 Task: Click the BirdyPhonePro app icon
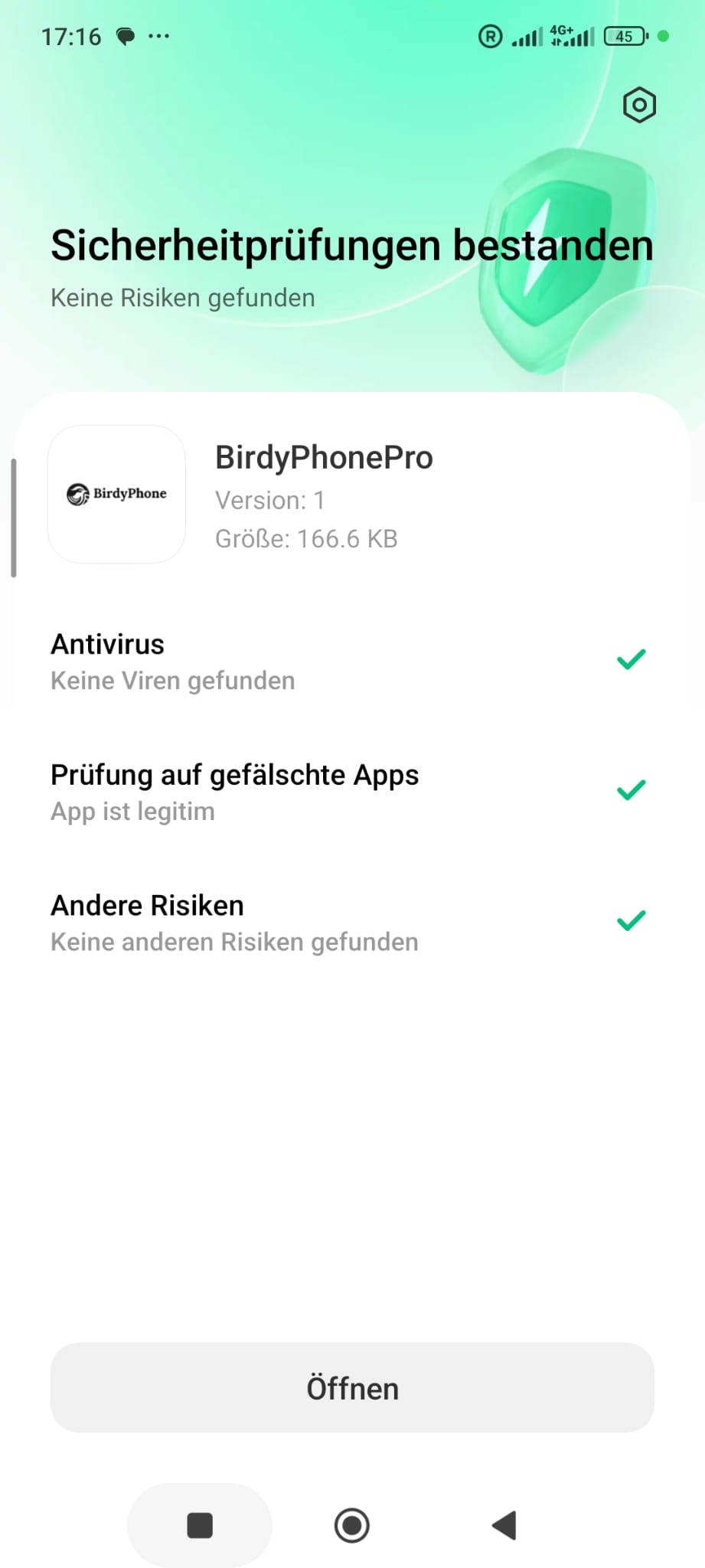click(x=116, y=495)
